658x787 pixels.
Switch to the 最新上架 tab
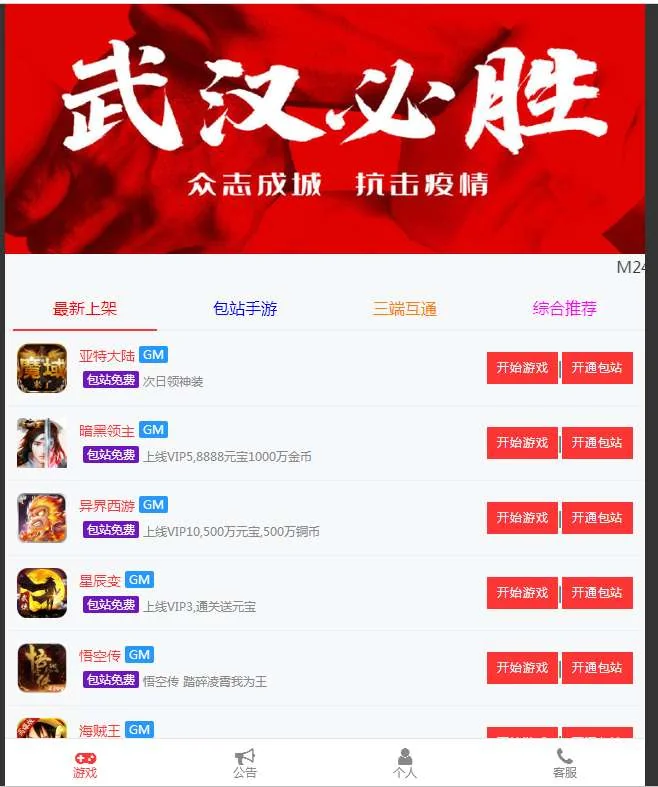[x=85, y=309]
